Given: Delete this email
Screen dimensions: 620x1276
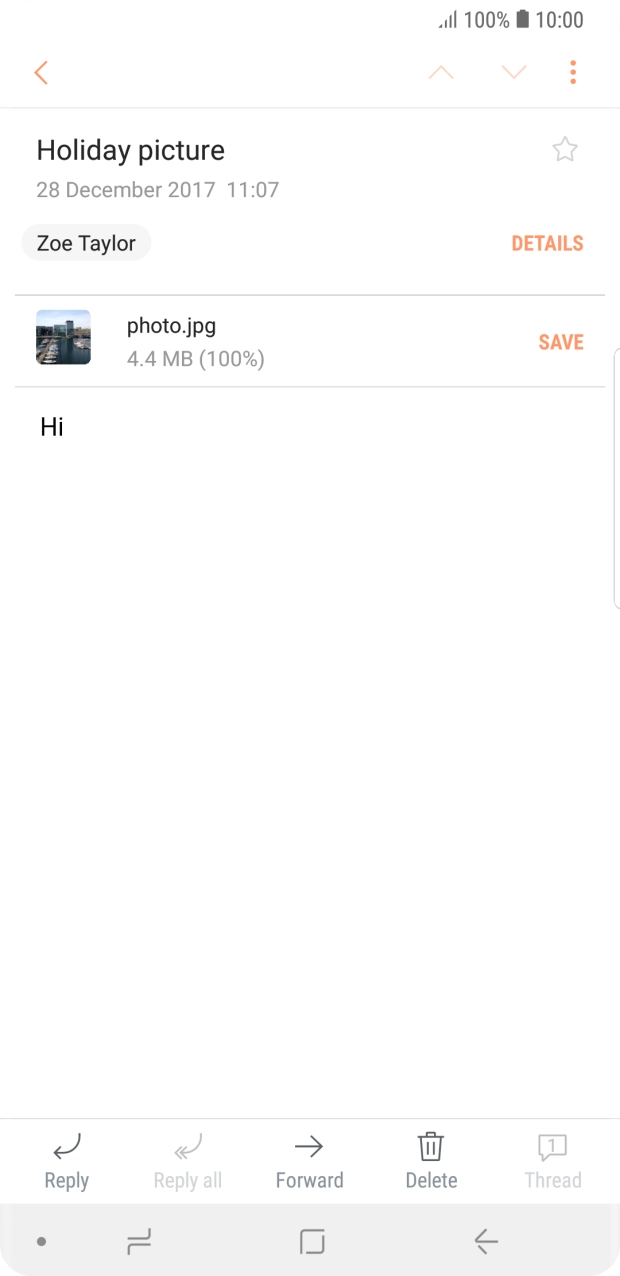Looking at the screenshot, I should [431, 1161].
